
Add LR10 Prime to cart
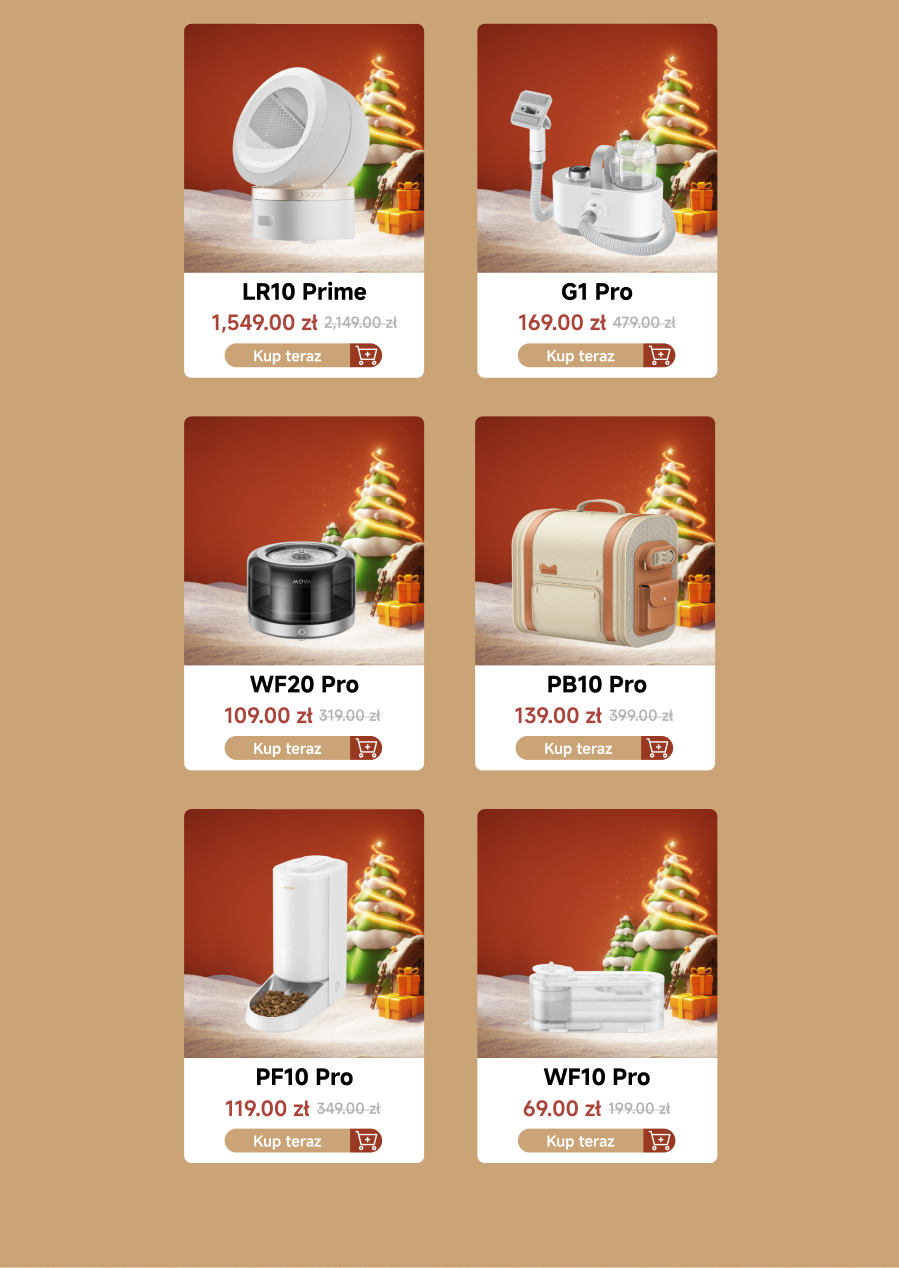[366, 356]
